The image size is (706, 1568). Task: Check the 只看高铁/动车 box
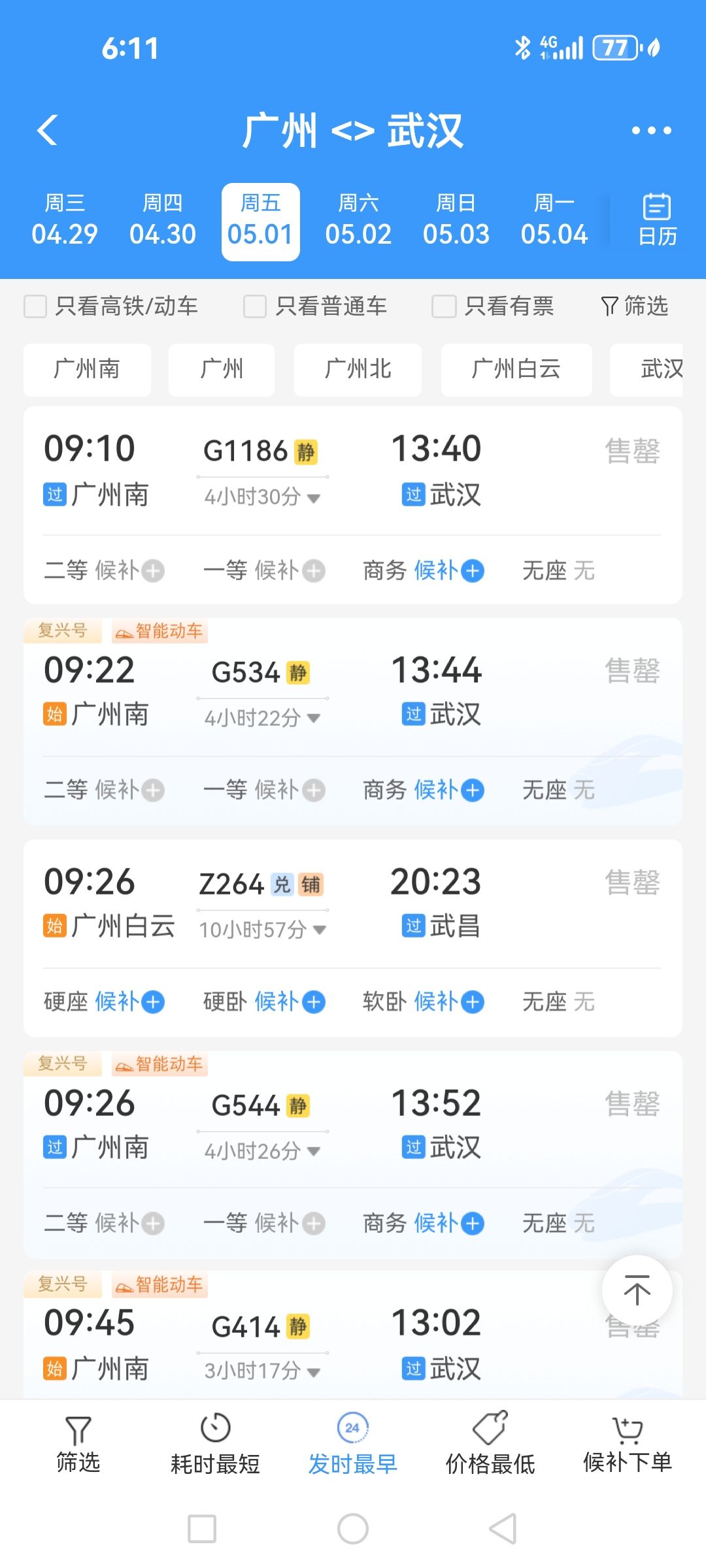35,306
